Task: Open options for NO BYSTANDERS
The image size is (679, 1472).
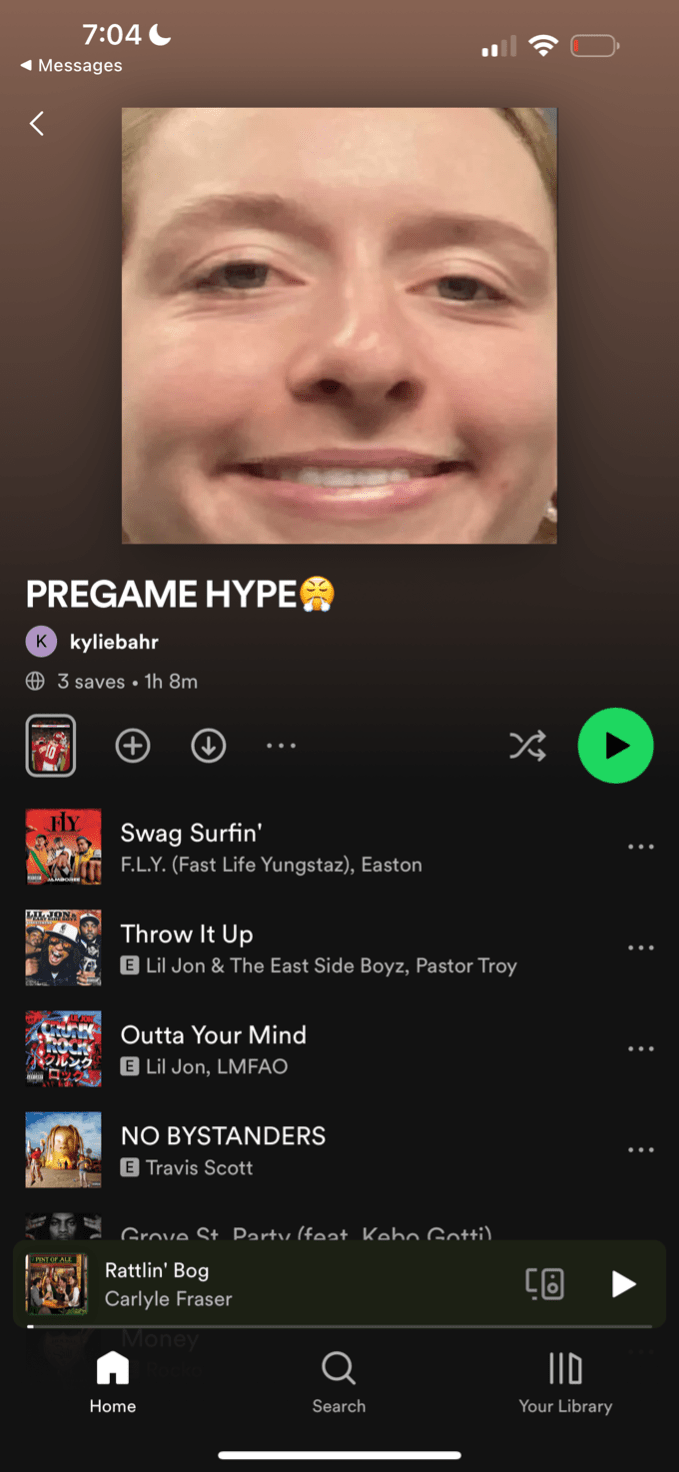Action: click(640, 1150)
